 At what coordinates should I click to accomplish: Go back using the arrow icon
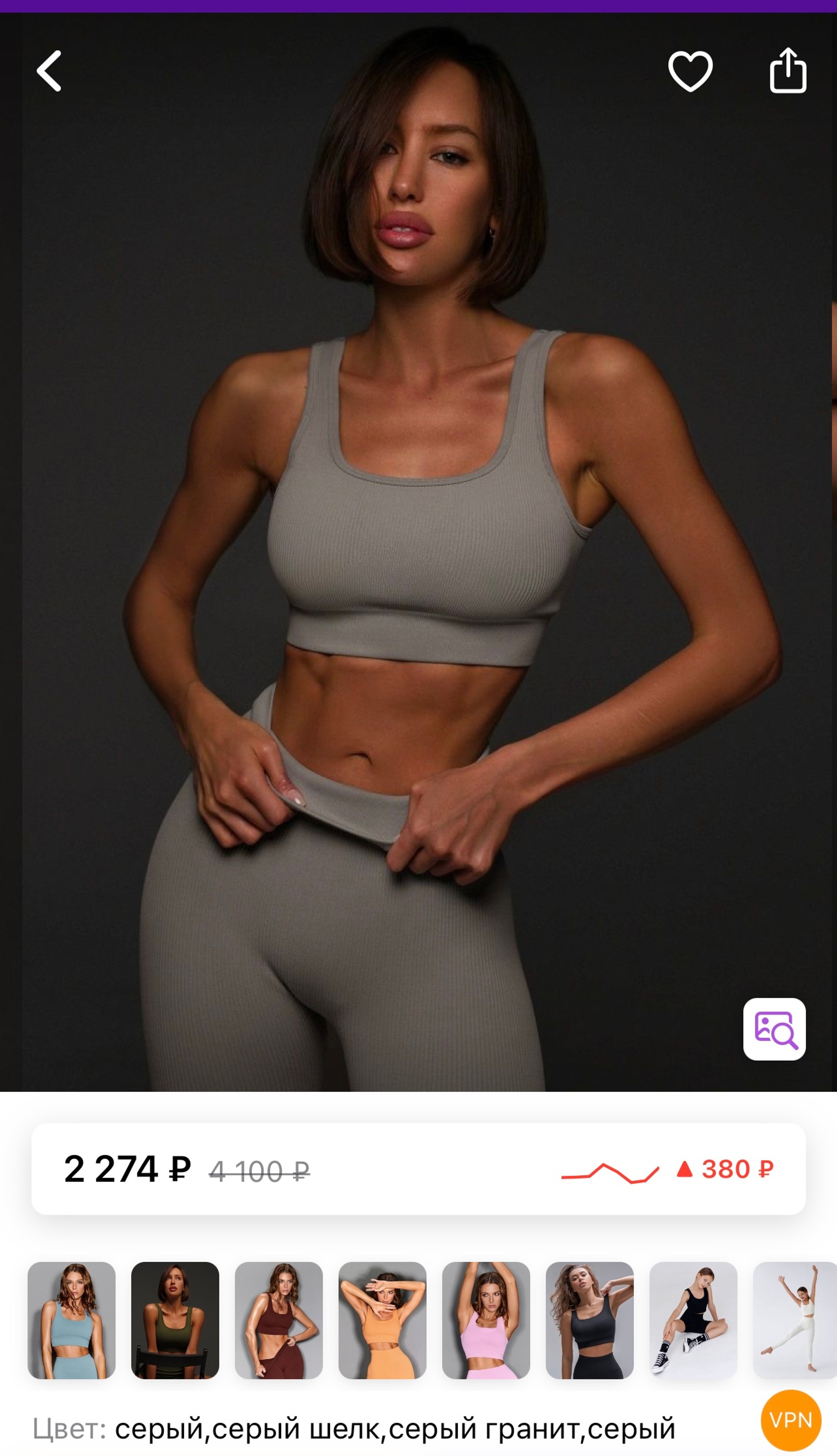pos(49,70)
